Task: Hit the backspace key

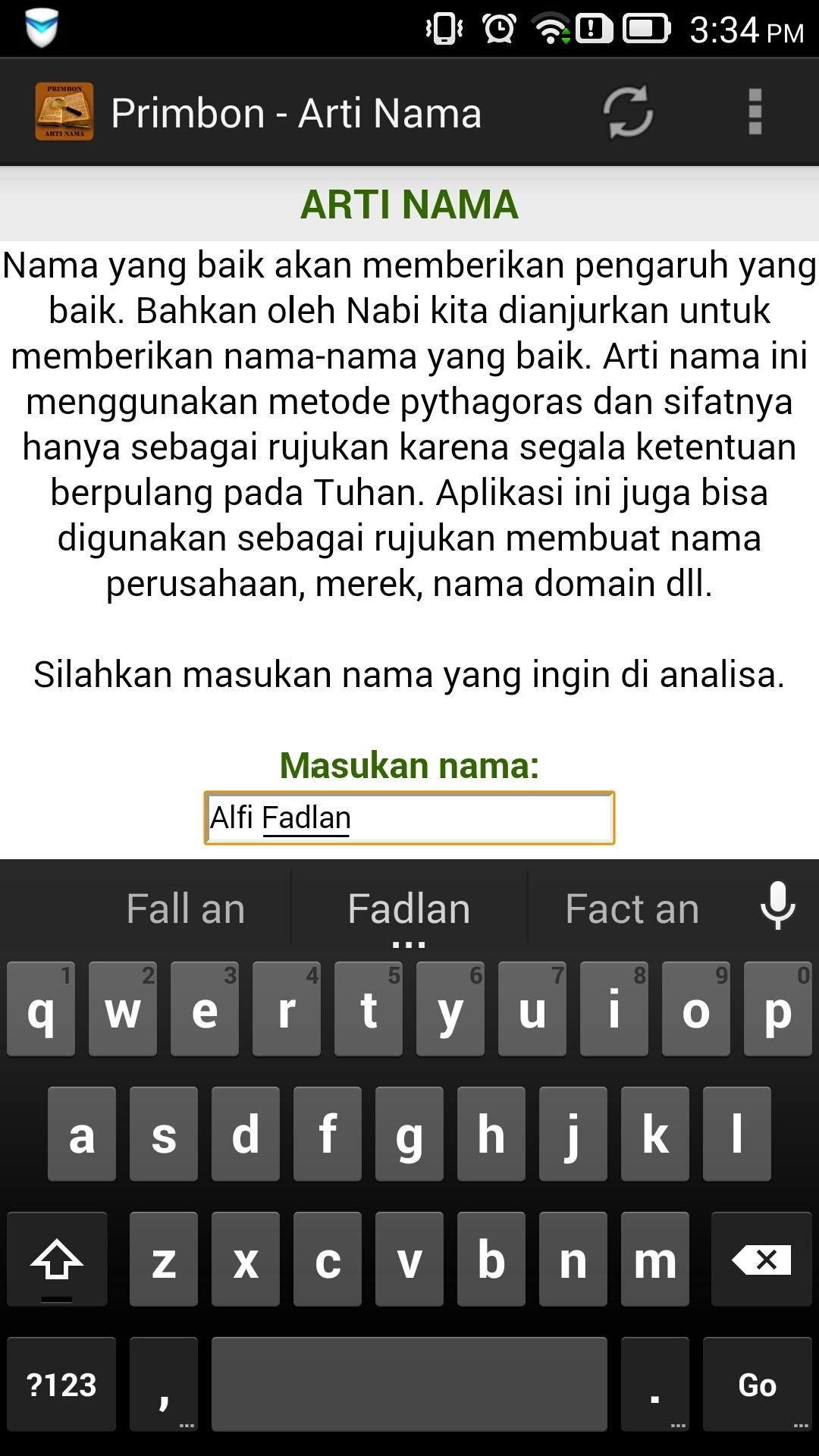Action: click(761, 1260)
